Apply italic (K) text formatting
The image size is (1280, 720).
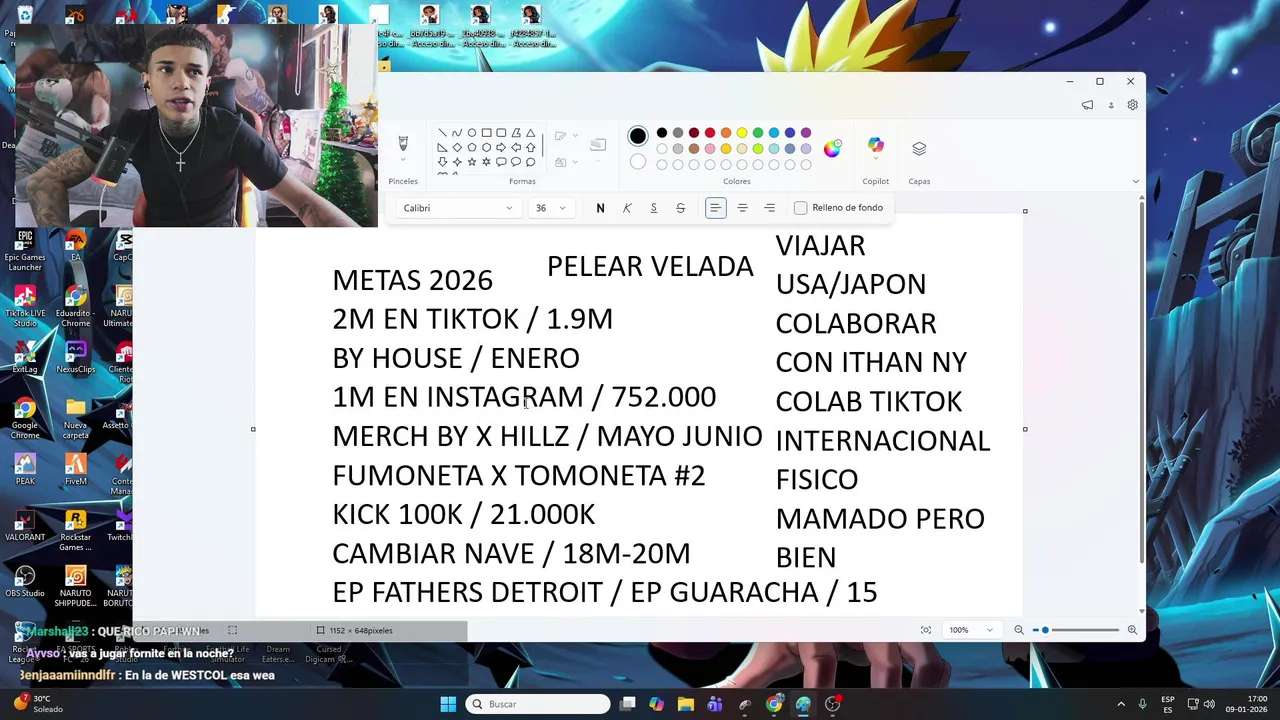[627, 208]
